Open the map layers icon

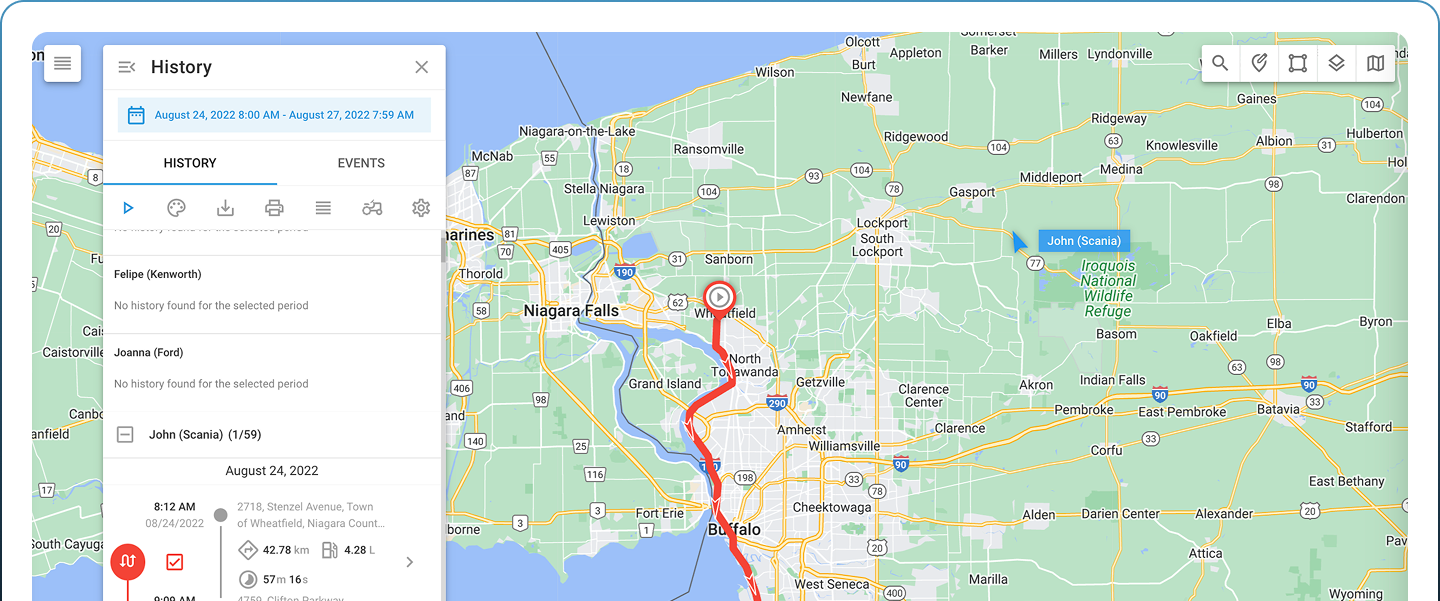(1337, 63)
